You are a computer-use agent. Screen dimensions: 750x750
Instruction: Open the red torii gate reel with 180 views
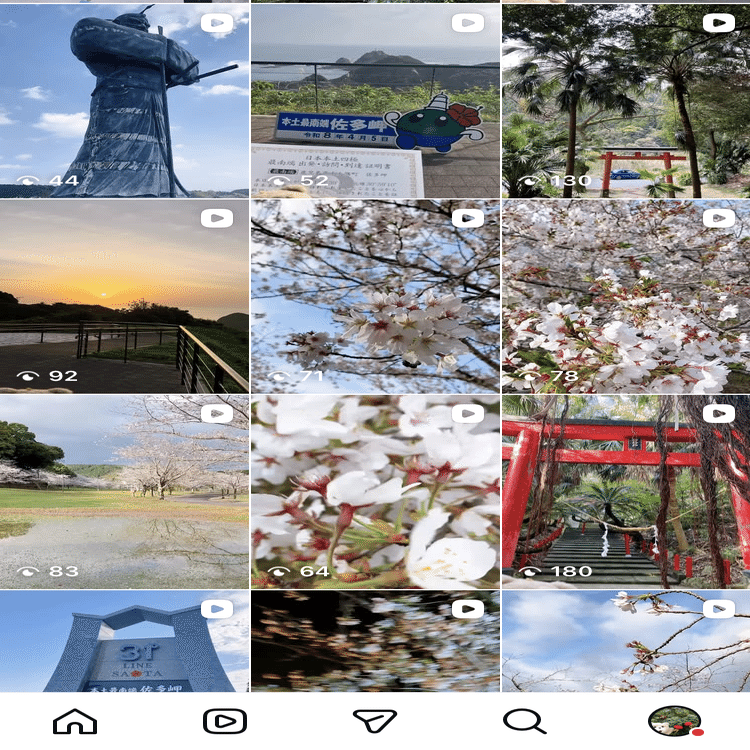pyautogui.click(x=626, y=492)
